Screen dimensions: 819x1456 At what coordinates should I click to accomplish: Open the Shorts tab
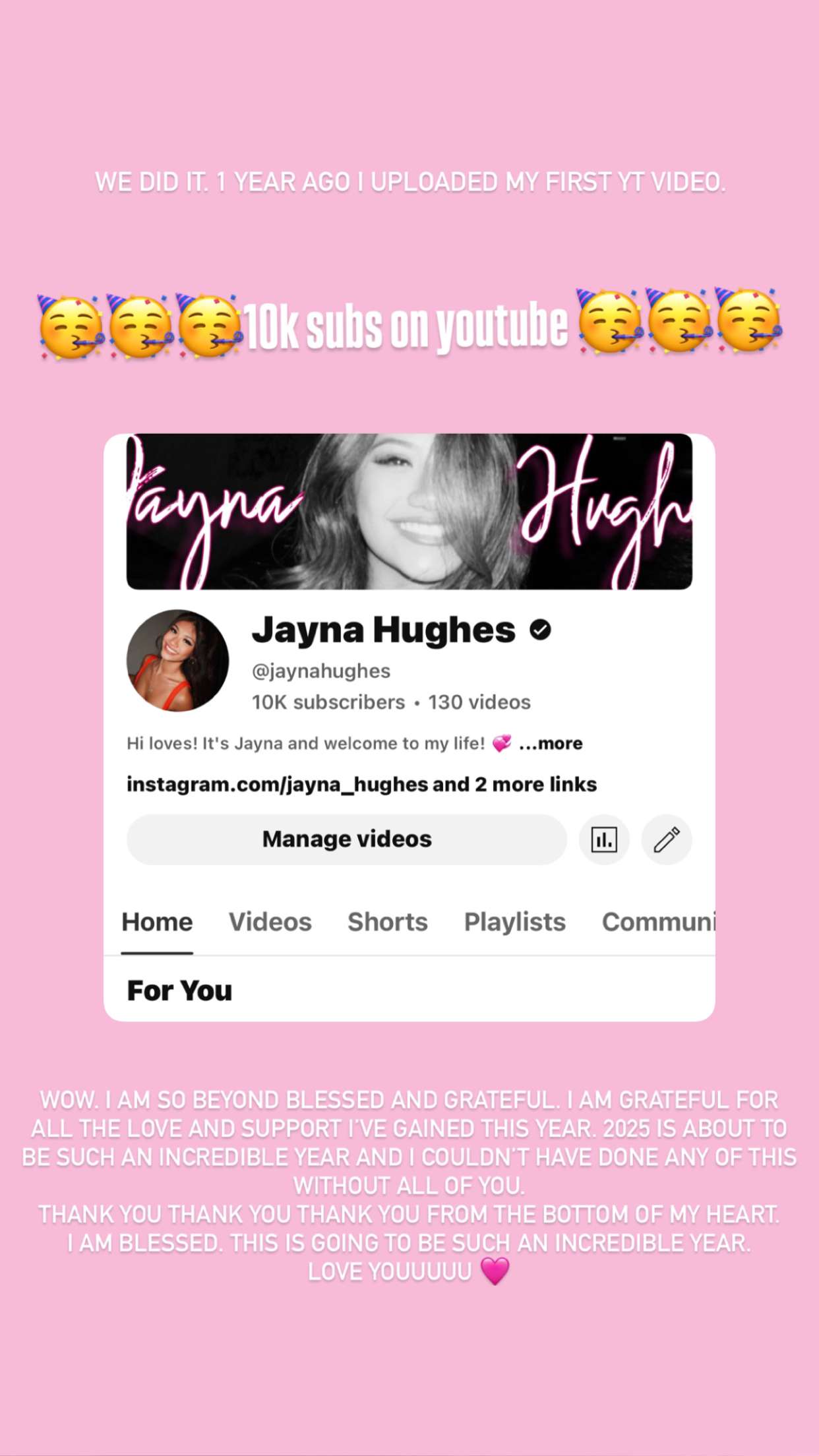(x=387, y=921)
